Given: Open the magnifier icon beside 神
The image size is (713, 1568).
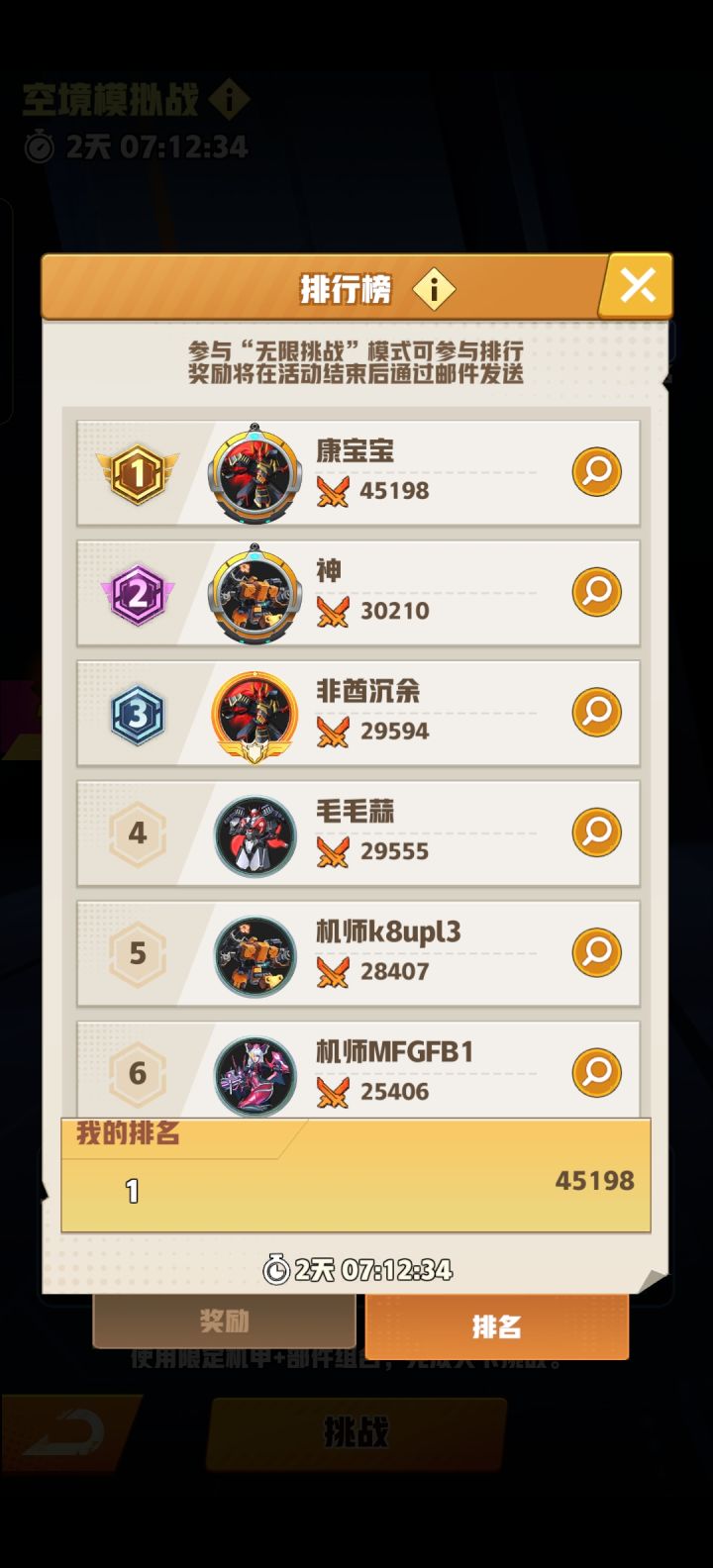Looking at the screenshot, I should pos(596,593).
